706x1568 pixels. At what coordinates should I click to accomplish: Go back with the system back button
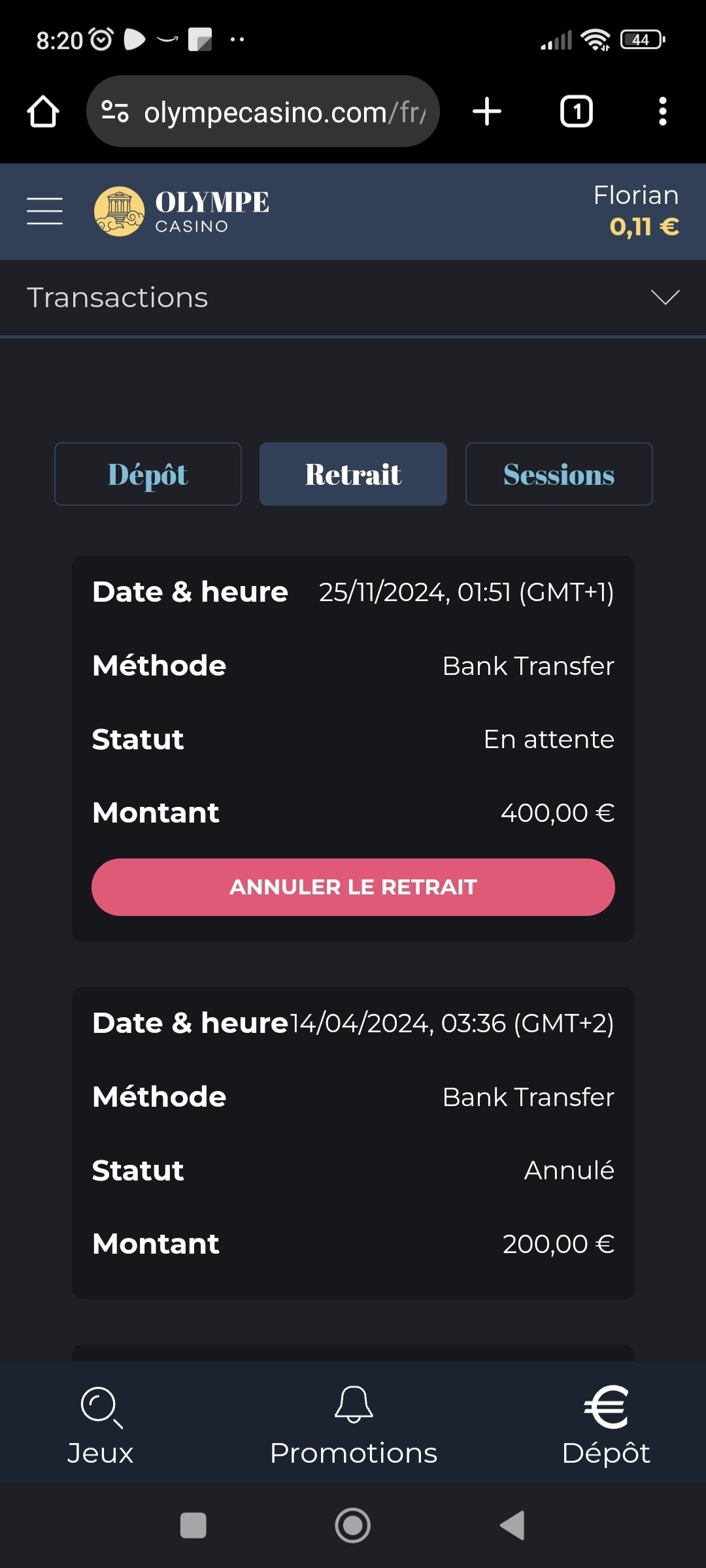[x=513, y=1526]
